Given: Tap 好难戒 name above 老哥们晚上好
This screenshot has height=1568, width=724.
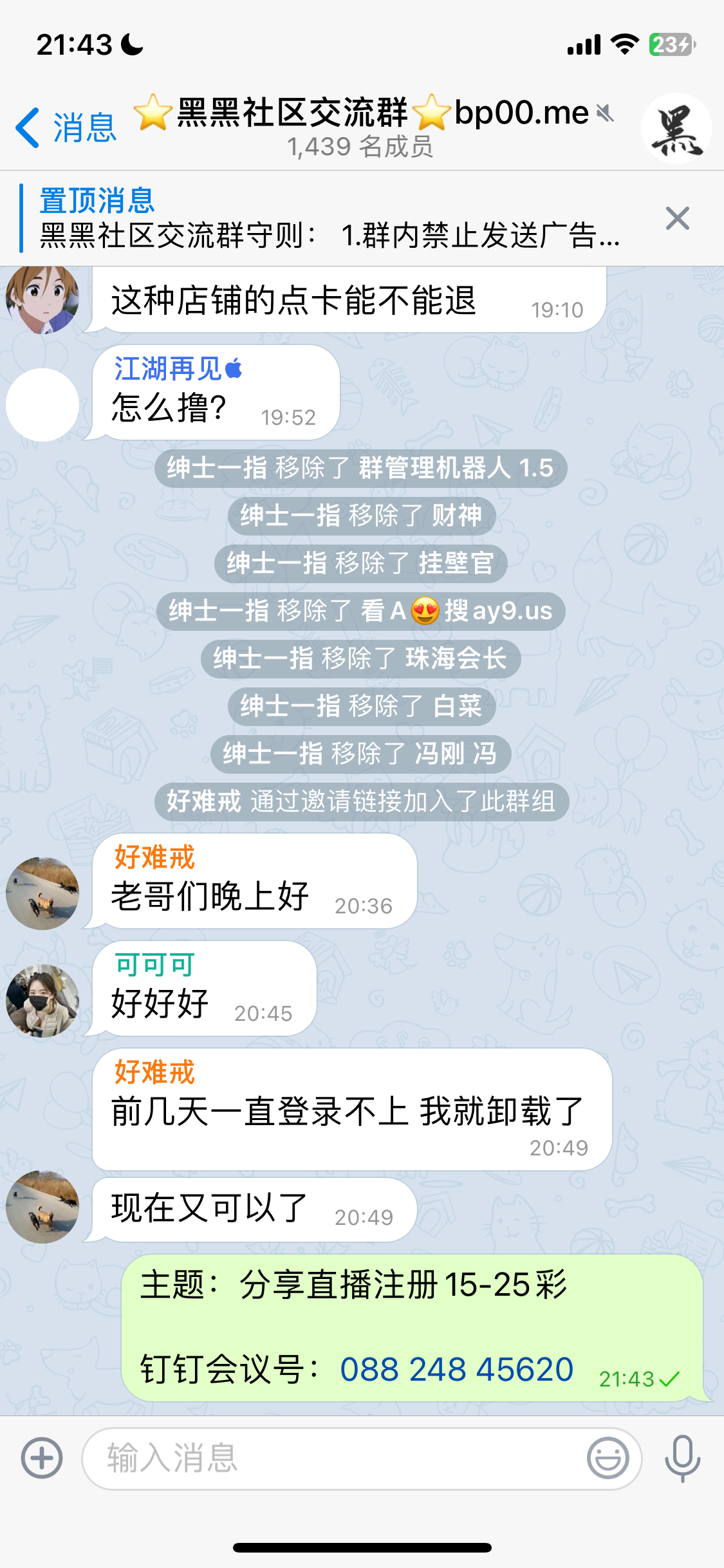Looking at the screenshot, I should click(x=154, y=858).
